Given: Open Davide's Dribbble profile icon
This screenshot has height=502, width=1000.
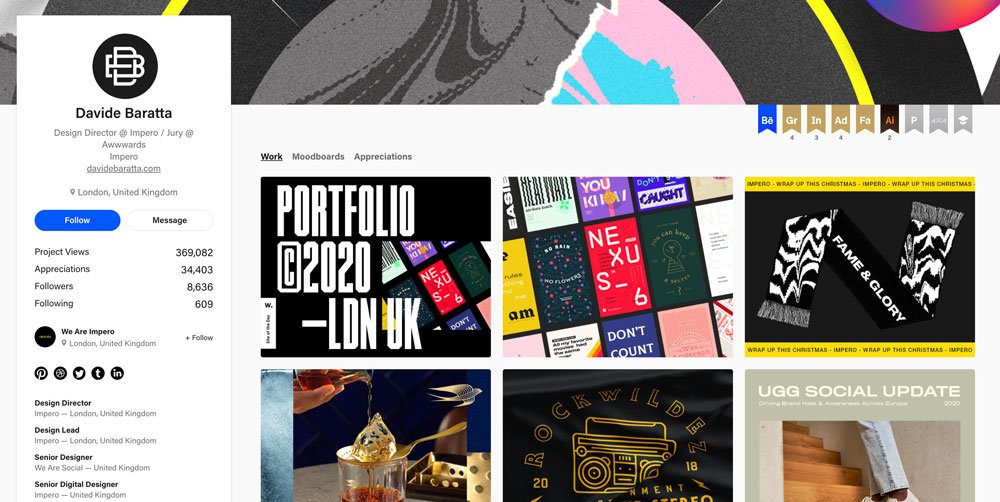Looking at the screenshot, I should point(60,373).
